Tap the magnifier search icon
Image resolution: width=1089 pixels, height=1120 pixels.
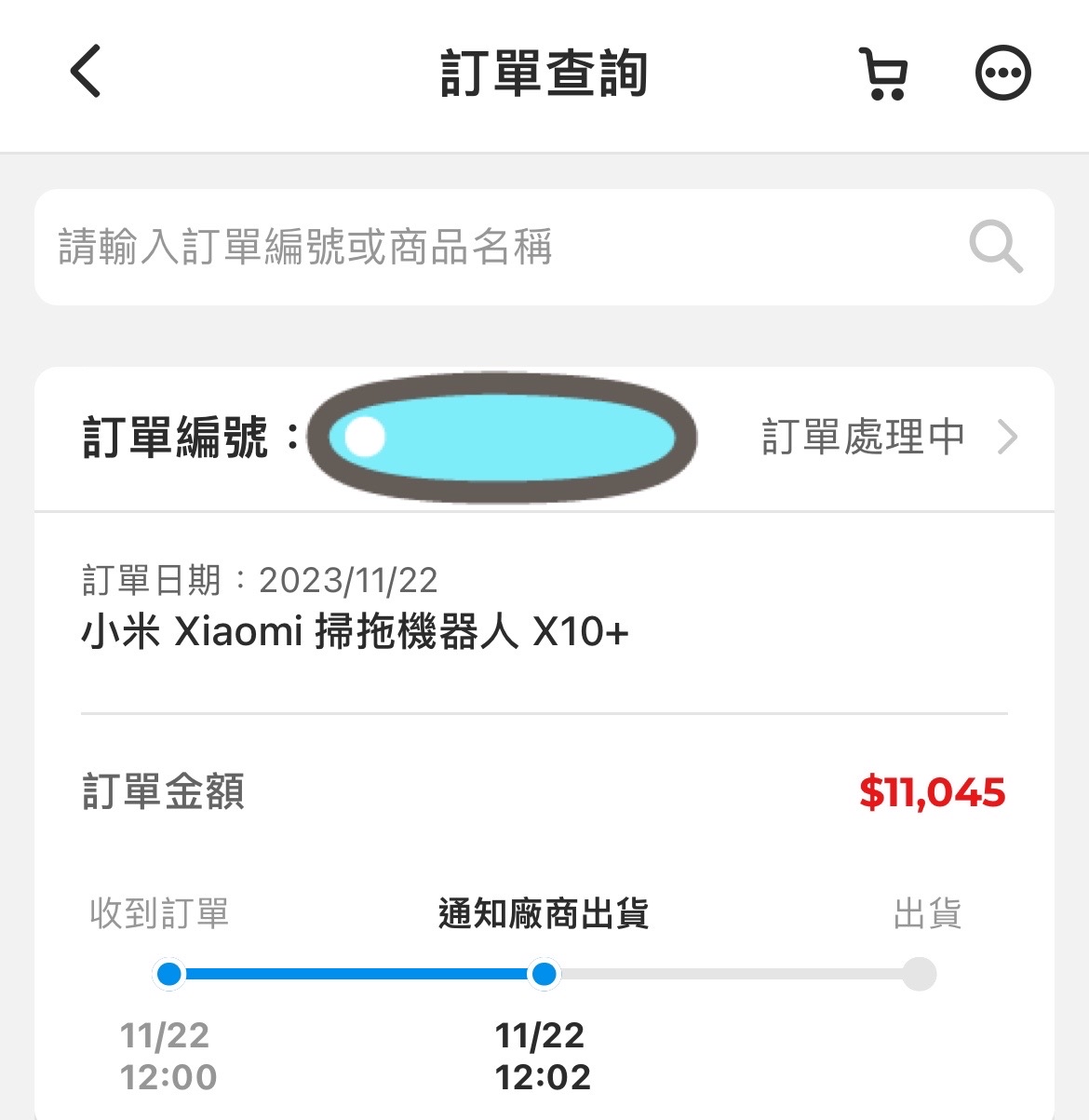(995, 247)
